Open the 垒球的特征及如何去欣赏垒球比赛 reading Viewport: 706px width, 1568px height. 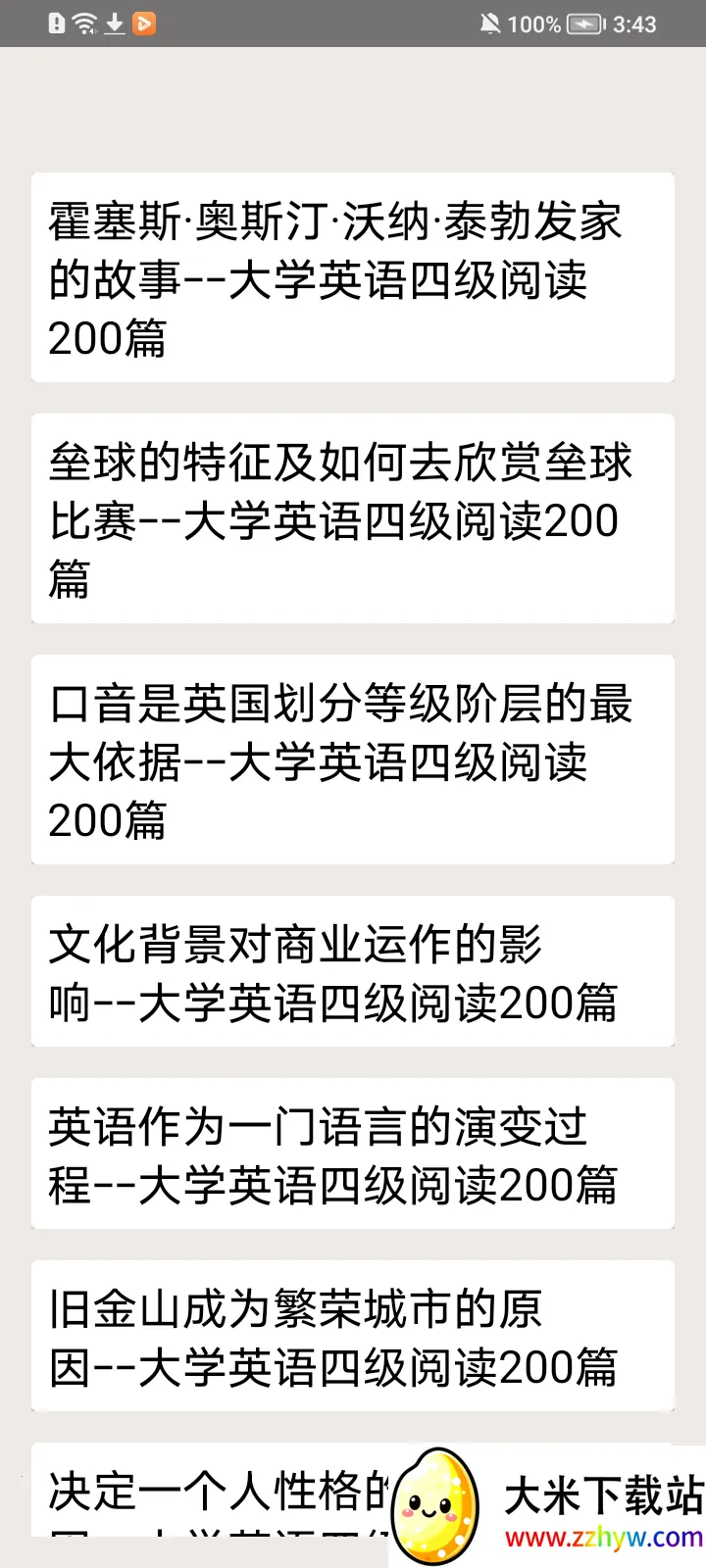(352, 519)
